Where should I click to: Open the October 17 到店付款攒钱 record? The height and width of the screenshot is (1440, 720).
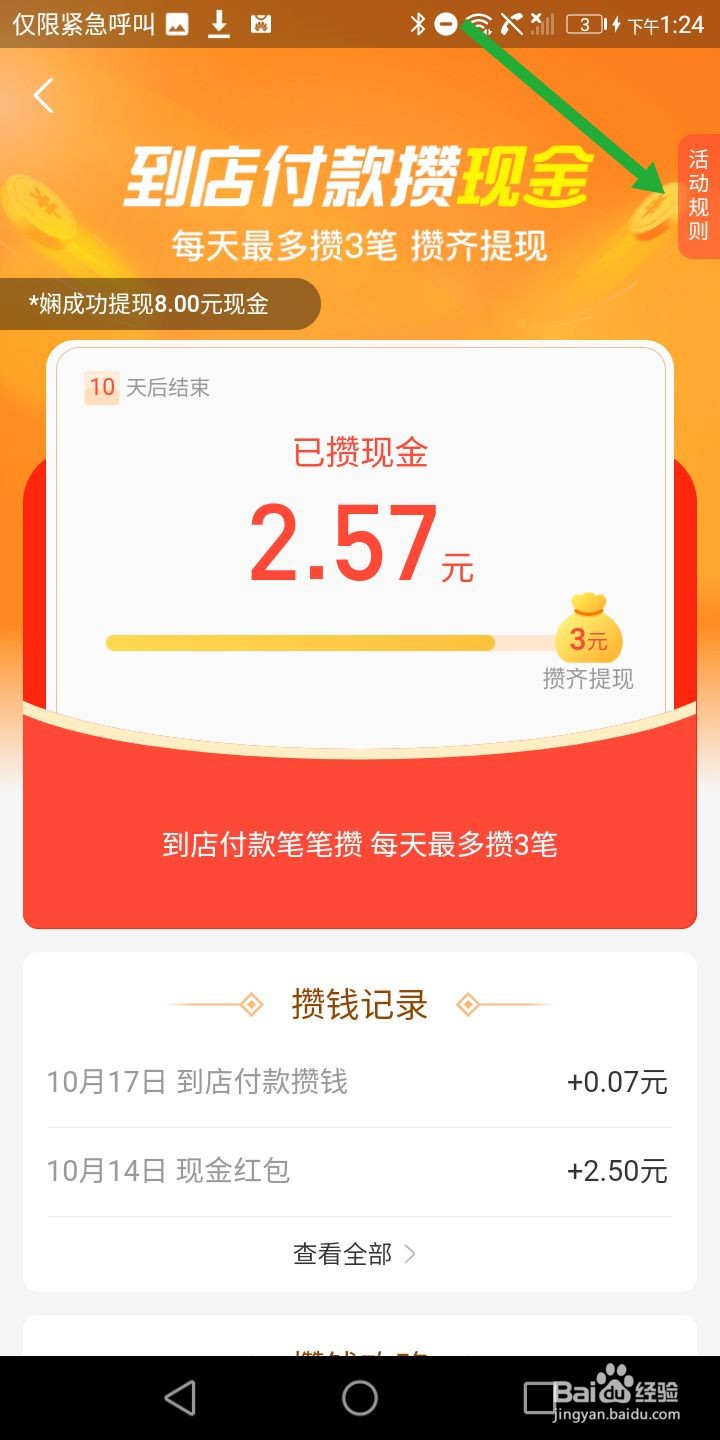358,1083
